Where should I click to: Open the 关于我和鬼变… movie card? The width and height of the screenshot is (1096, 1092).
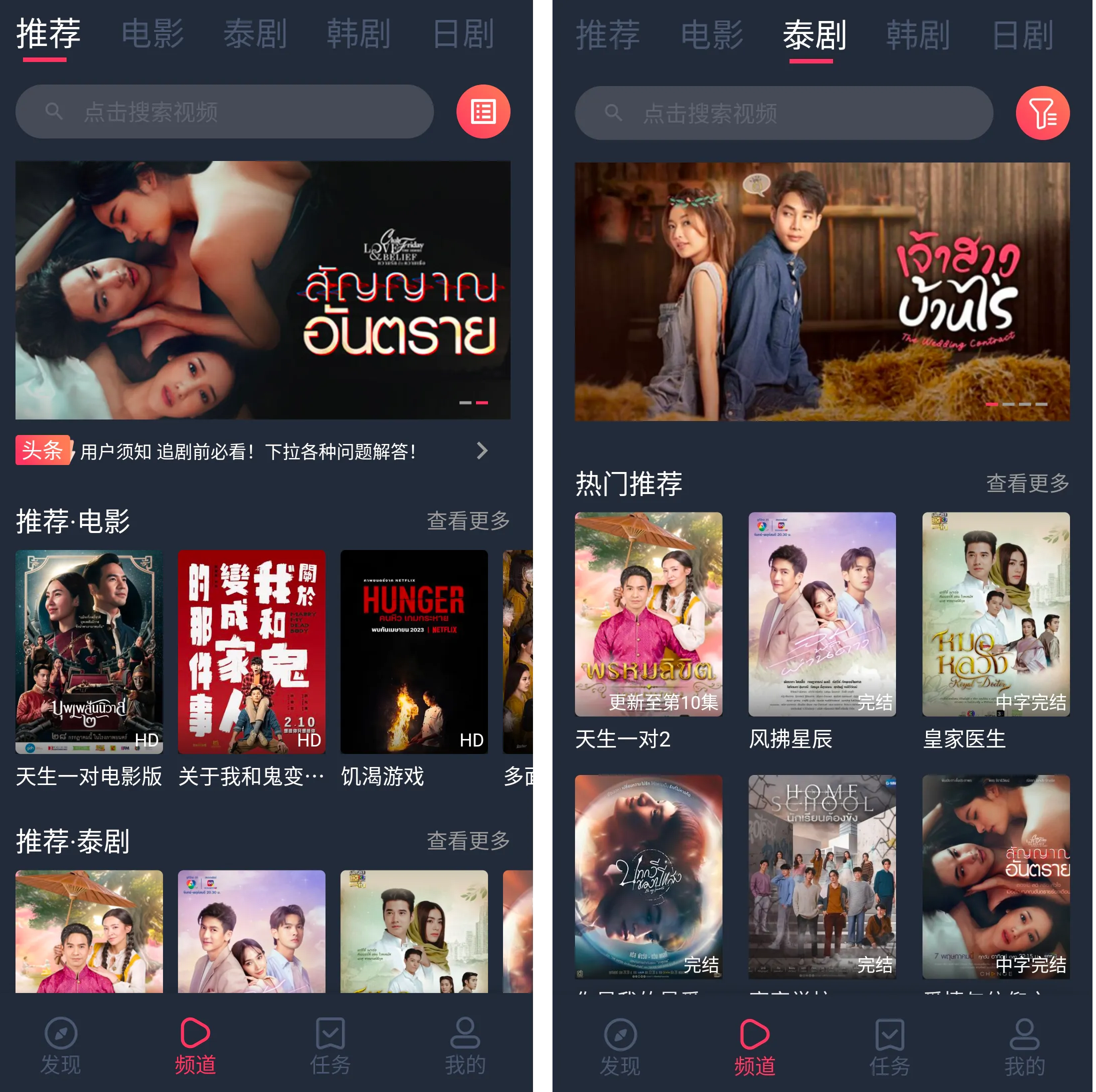(x=251, y=651)
